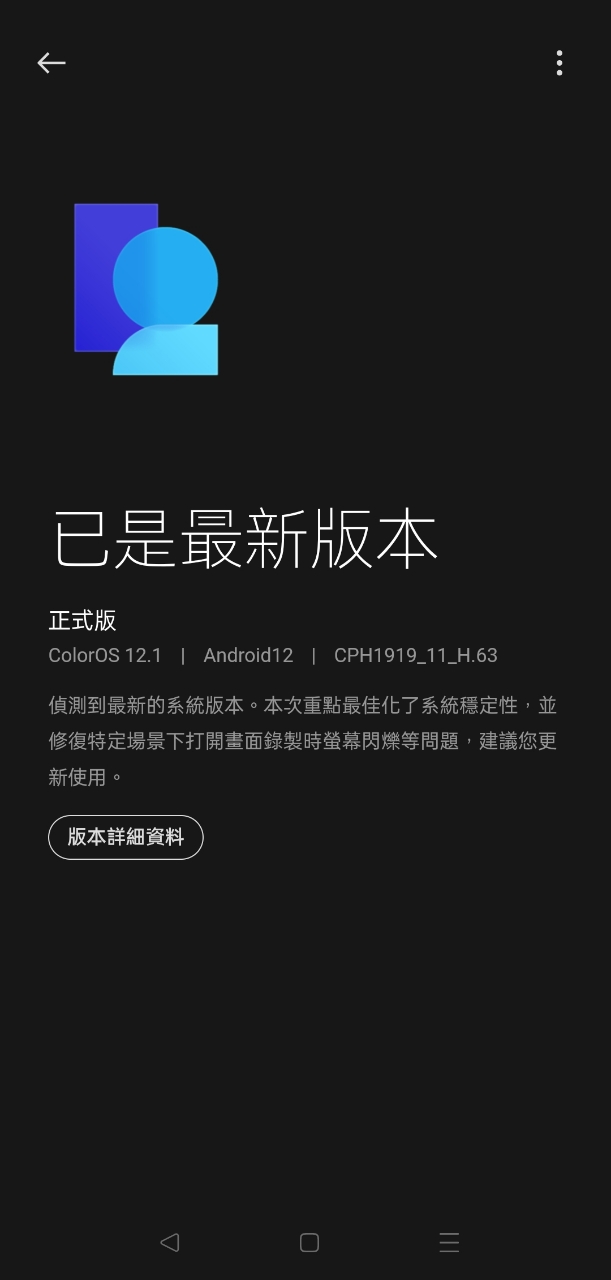
Task: Open 版本詳細資料 version details
Action: click(126, 837)
